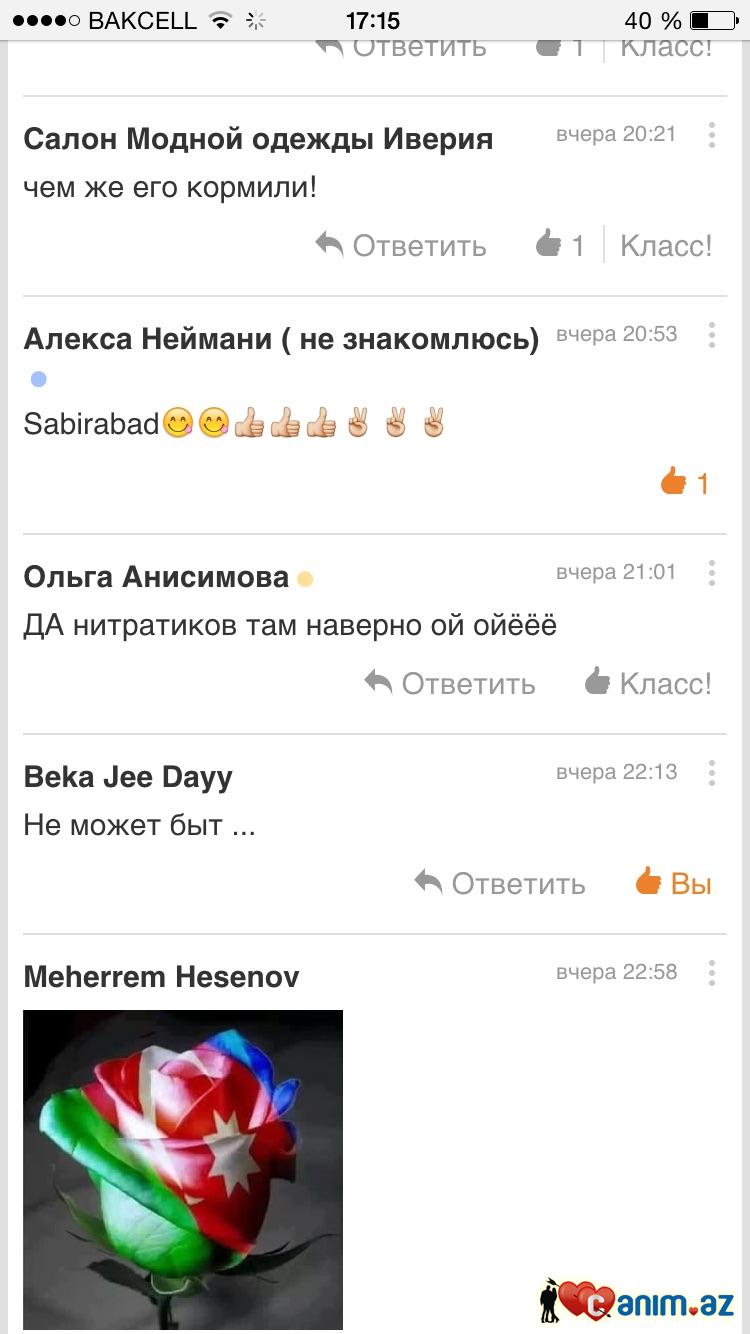Open options for Meherrem Hesenov's comment

pyautogui.click(x=711, y=973)
